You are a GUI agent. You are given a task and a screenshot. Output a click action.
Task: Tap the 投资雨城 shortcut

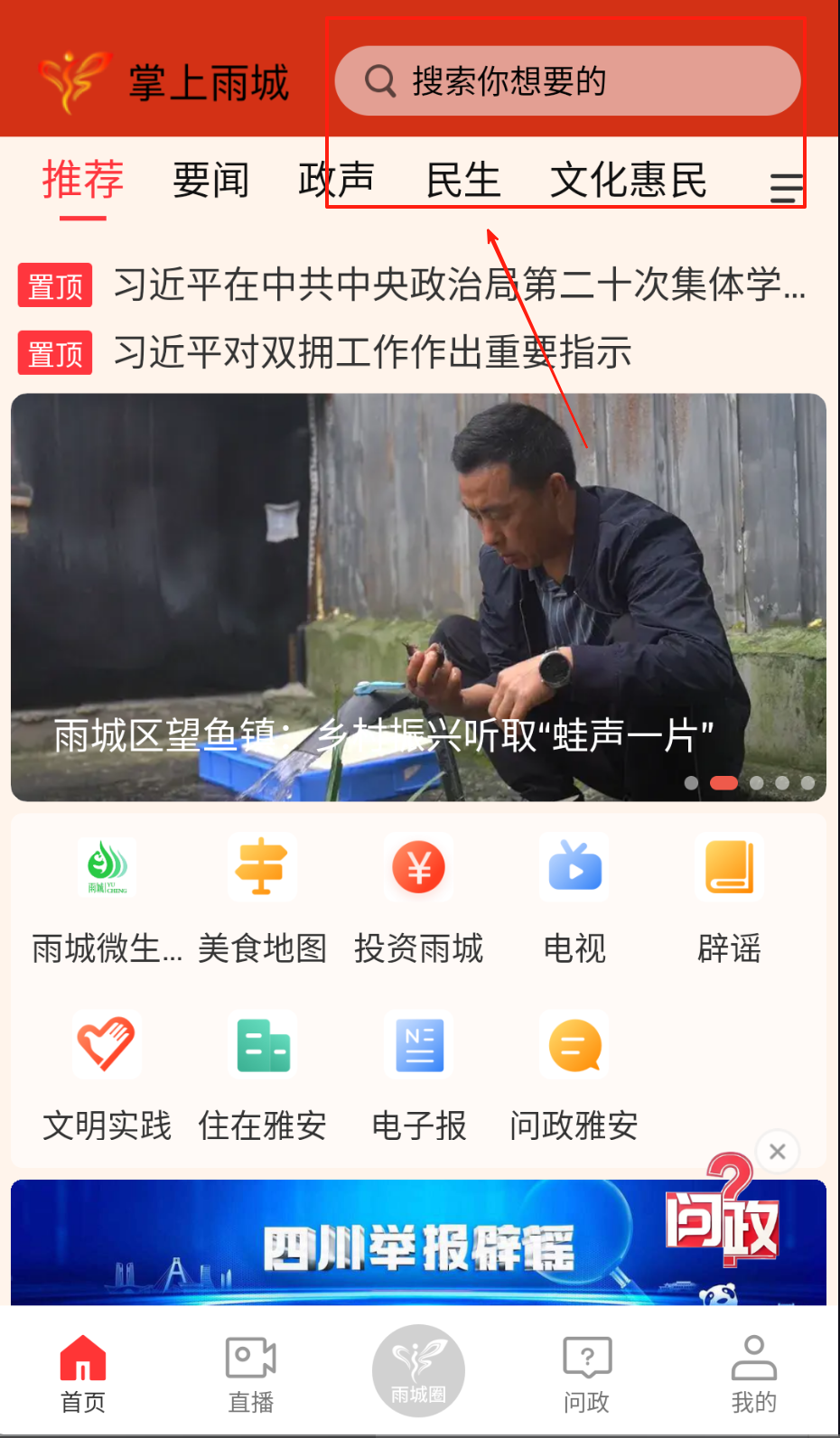[x=418, y=899]
